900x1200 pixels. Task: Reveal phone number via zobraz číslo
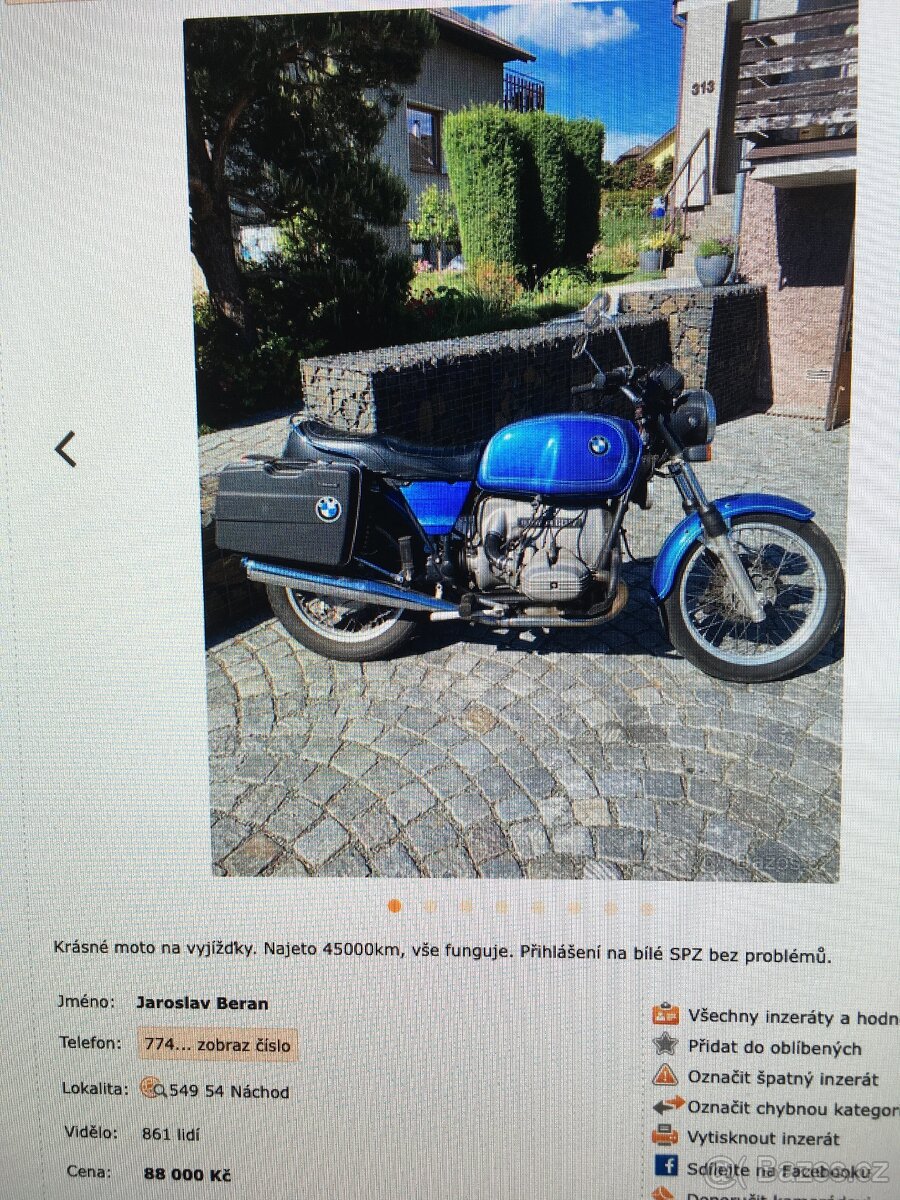click(x=217, y=1045)
